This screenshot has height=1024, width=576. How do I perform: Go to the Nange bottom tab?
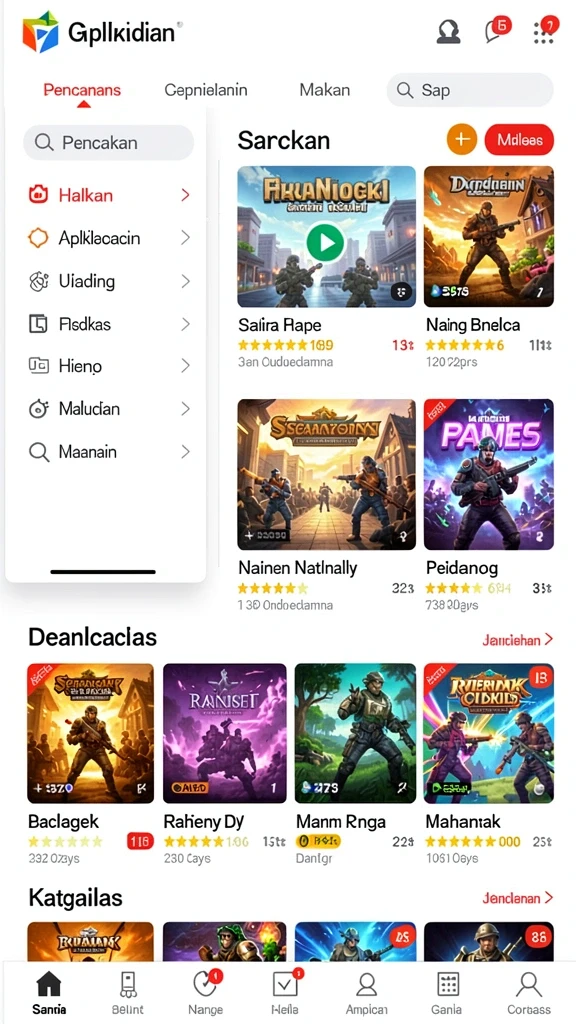(x=206, y=993)
